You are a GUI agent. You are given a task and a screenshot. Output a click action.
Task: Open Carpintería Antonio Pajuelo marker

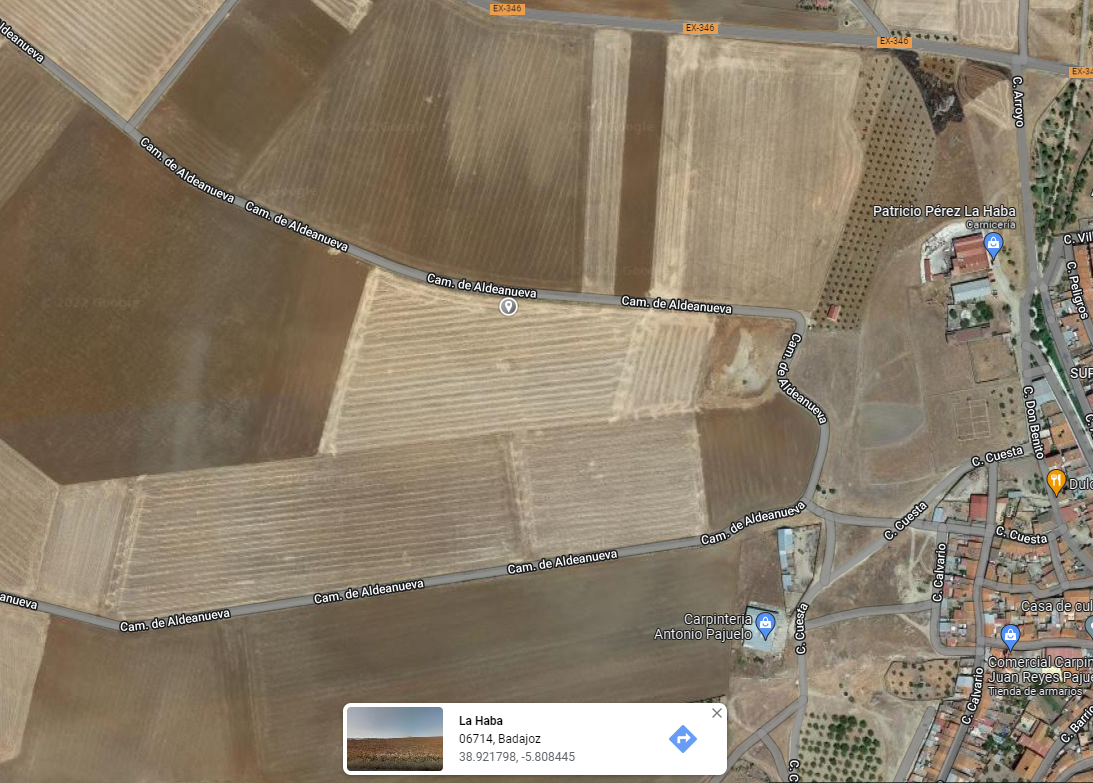766,626
